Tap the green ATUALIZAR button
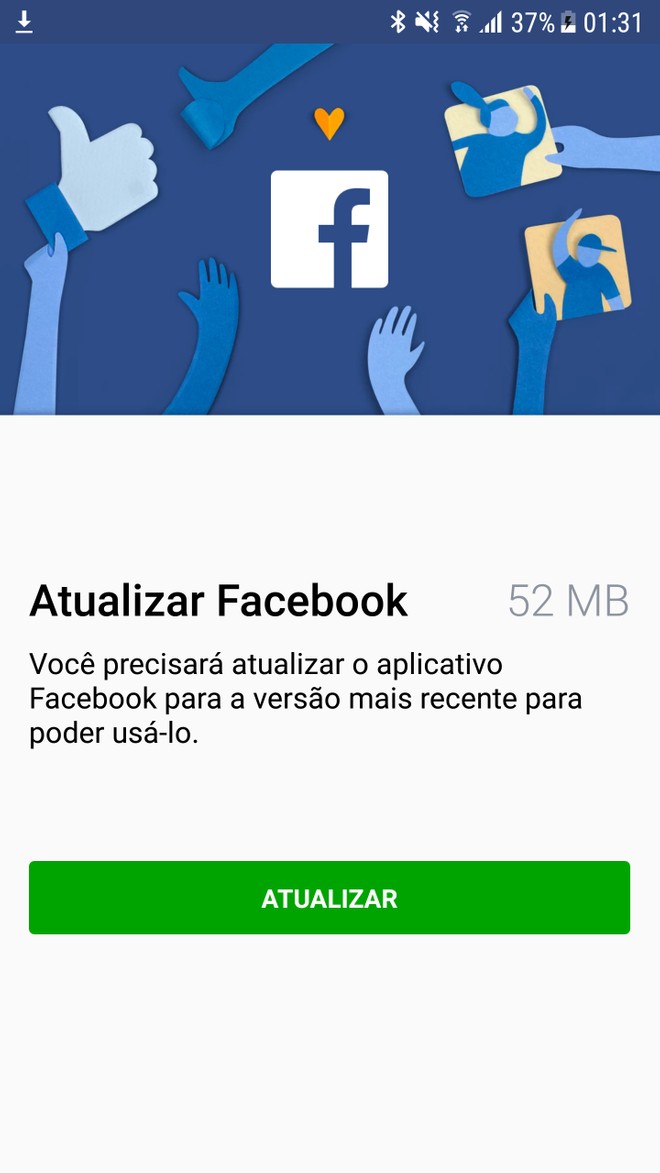 click(x=329, y=898)
